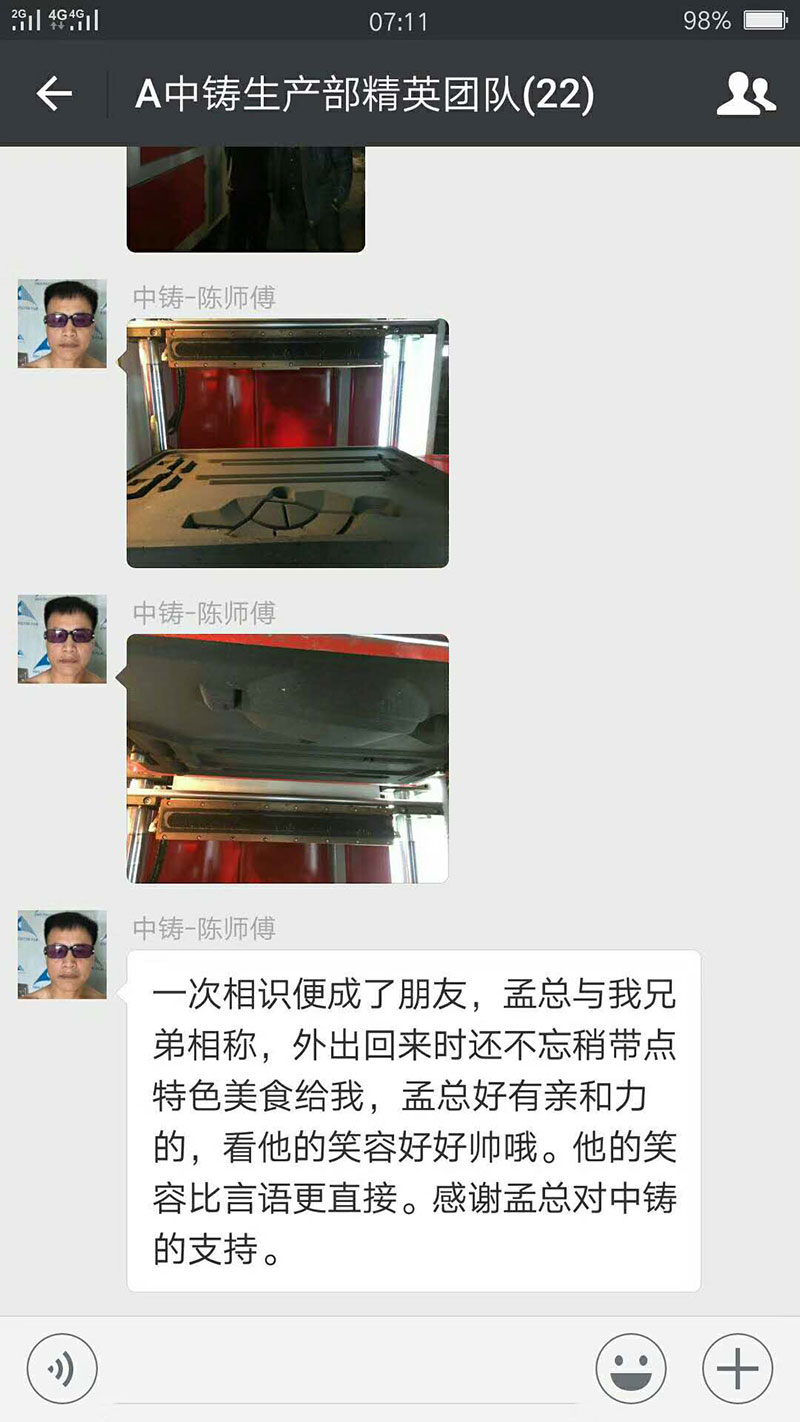Image resolution: width=800 pixels, height=1422 pixels.
Task: Open the photo of the upper sand mold
Action: coord(287,758)
